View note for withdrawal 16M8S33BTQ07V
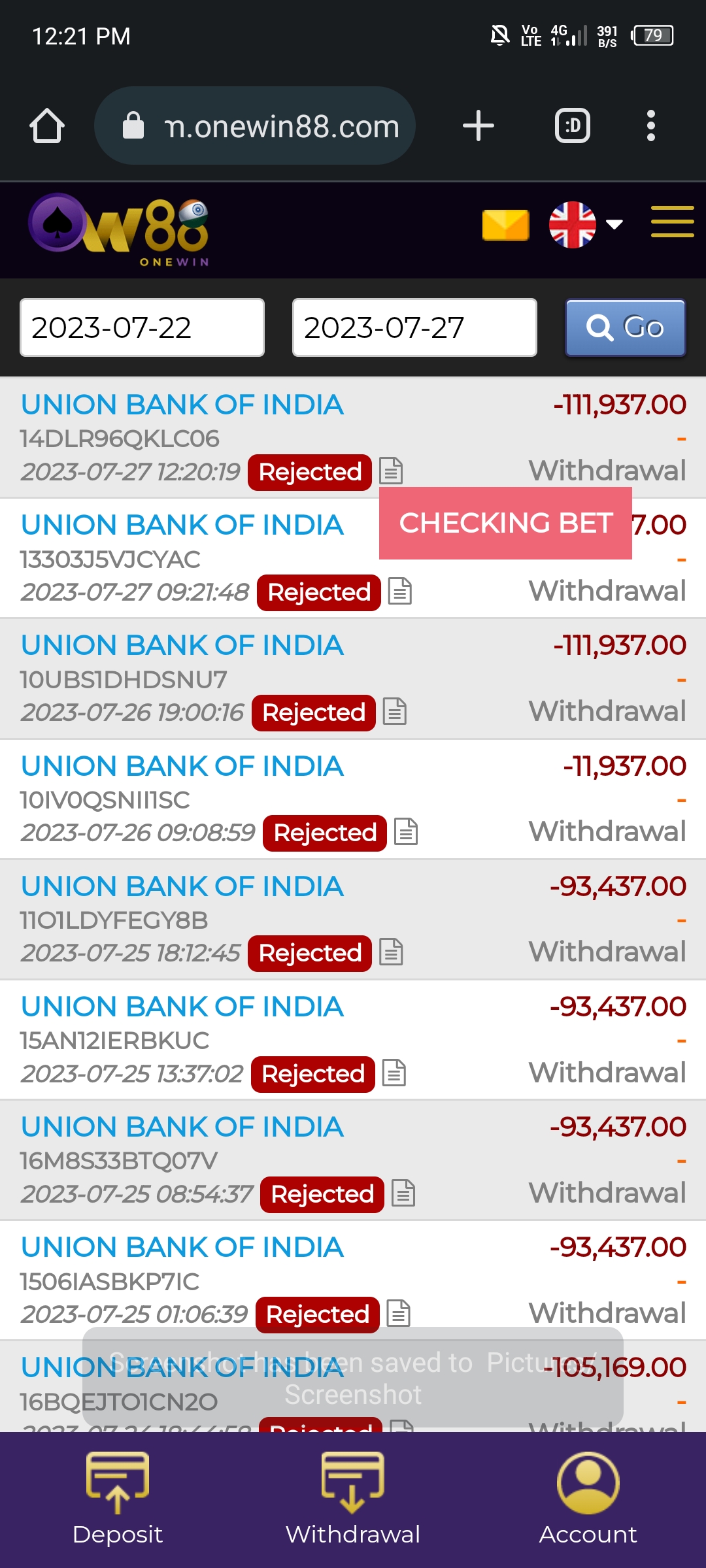Image resolution: width=706 pixels, height=1568 pixels. pos(403,1193)
